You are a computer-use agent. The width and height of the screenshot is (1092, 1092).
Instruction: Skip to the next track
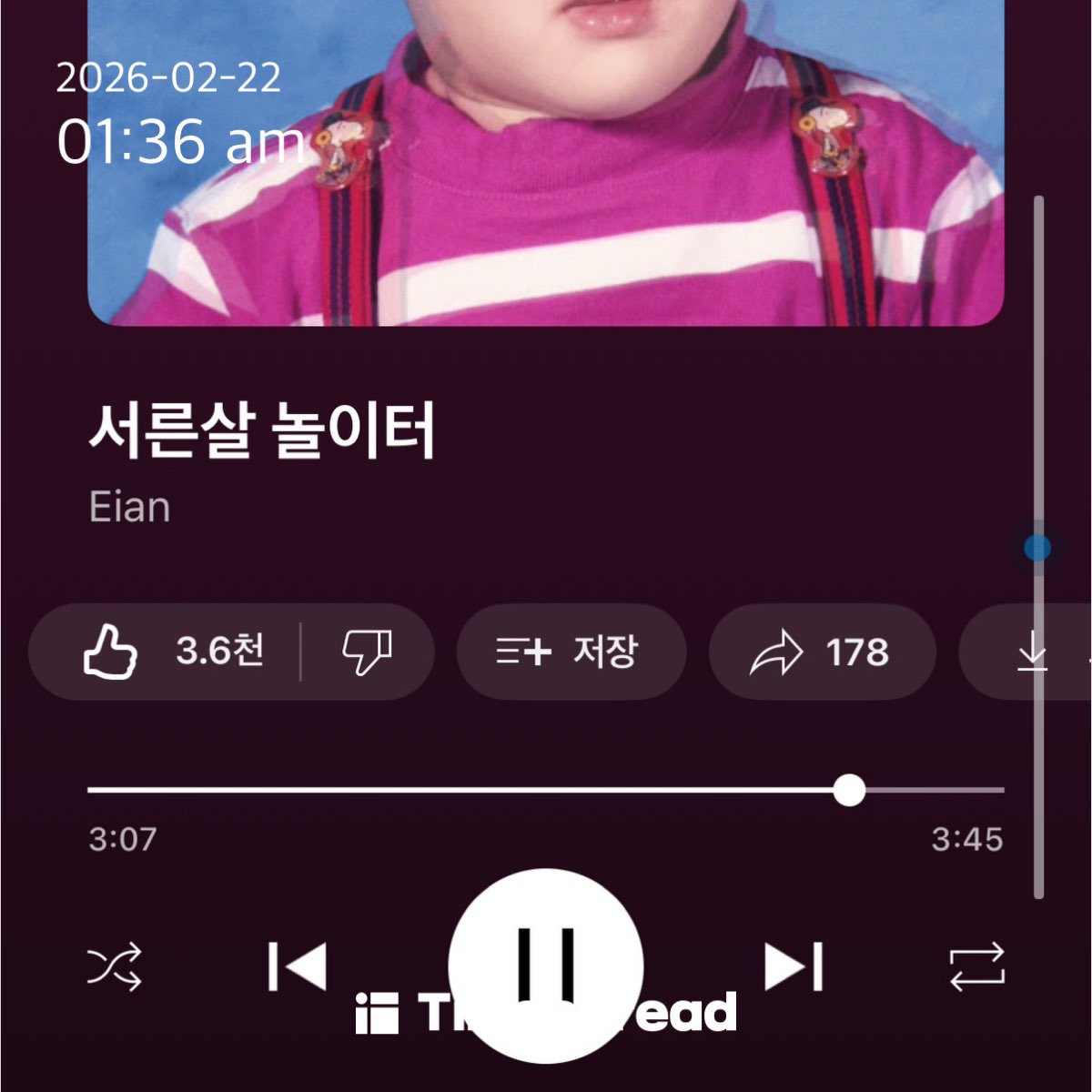coord(794,966)
